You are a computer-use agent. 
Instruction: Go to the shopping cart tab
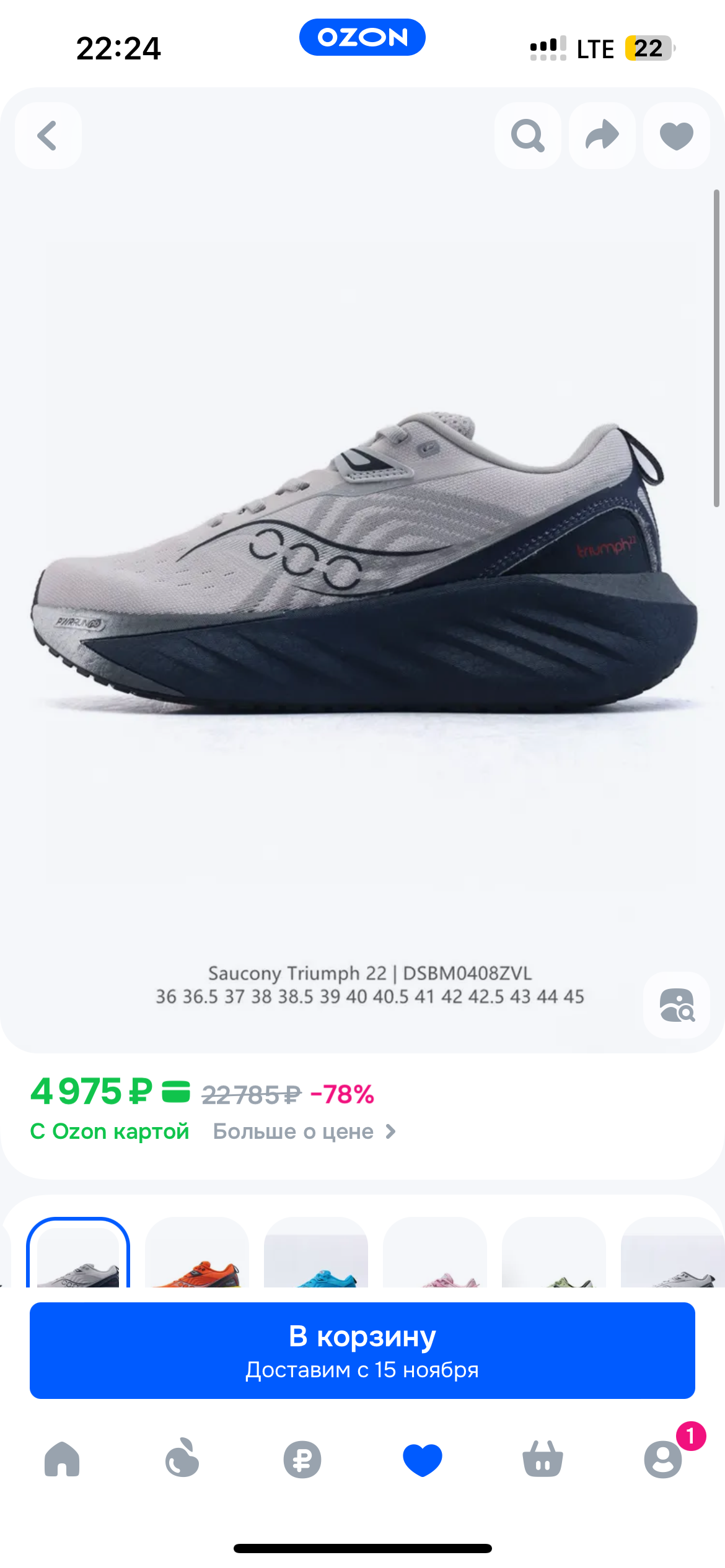point(543,1459)
